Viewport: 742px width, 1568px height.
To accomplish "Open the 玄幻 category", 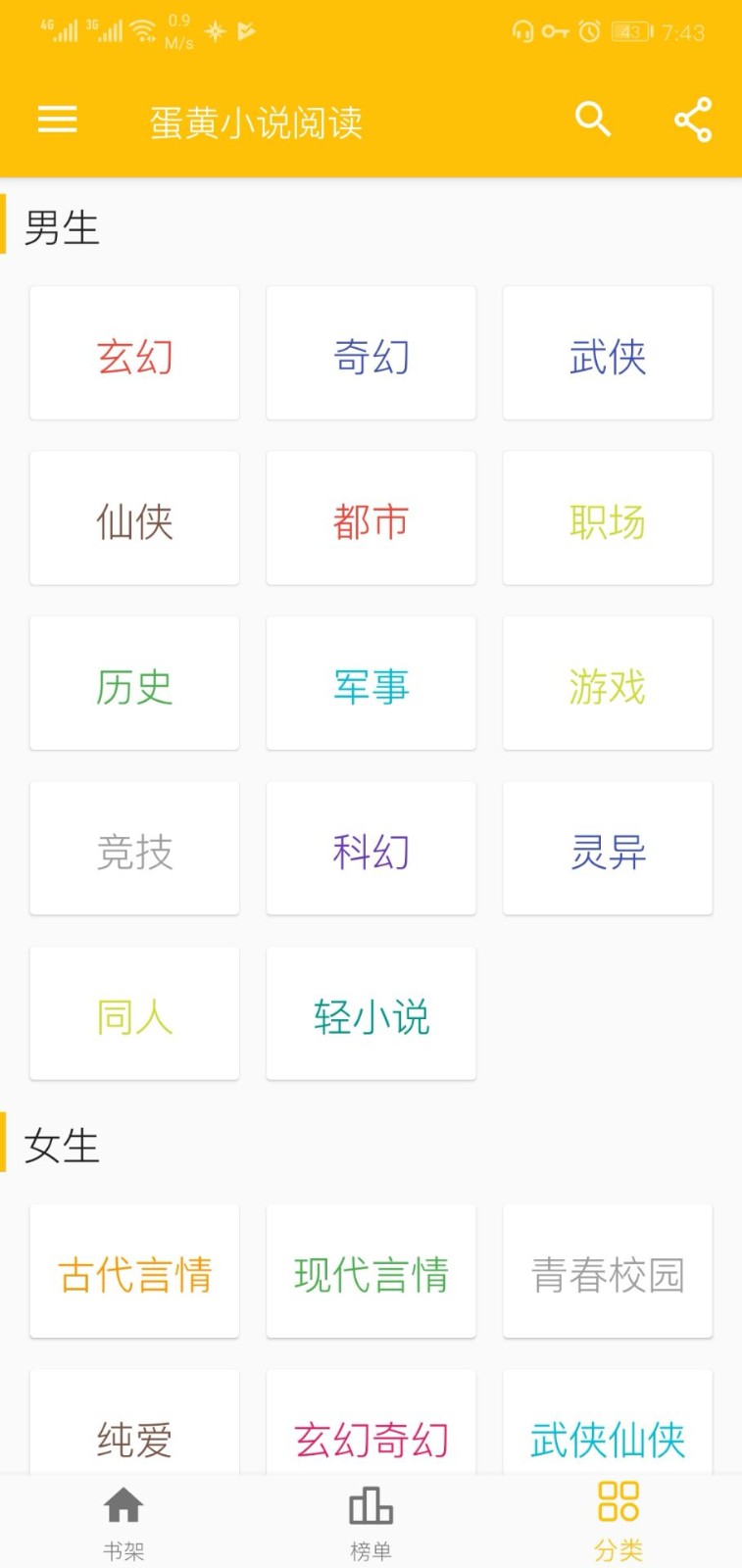I will coord(134,353).
